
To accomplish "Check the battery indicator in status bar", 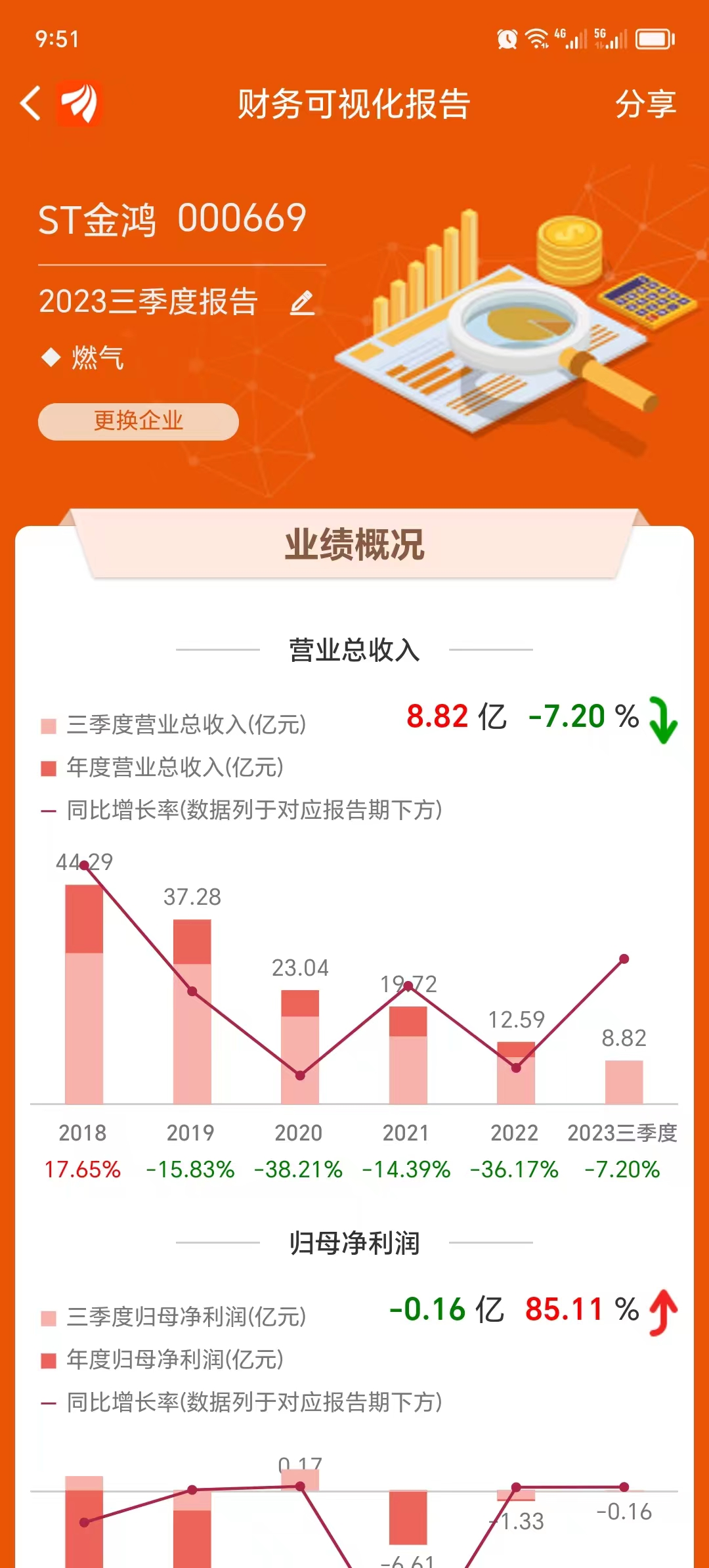I will point(653,37).
